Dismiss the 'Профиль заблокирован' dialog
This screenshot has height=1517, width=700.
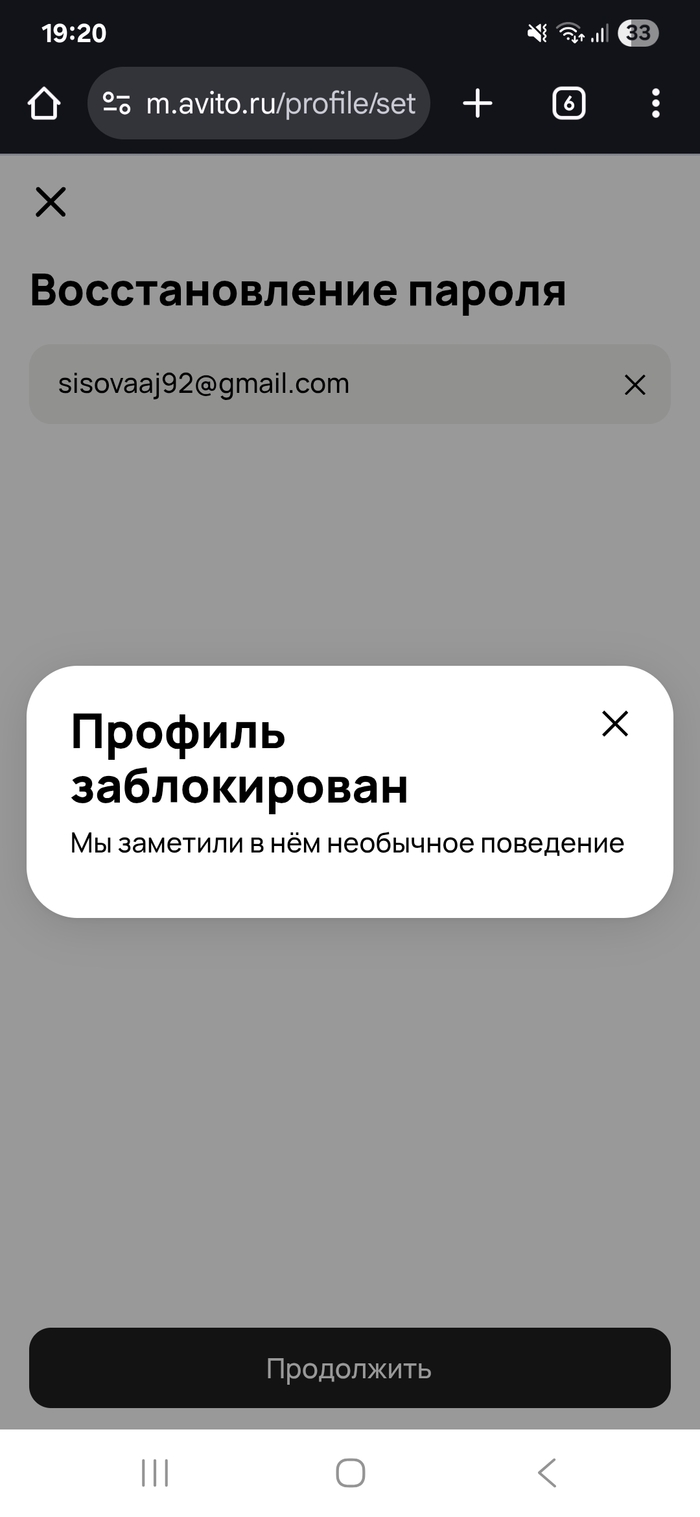[615, 724]
